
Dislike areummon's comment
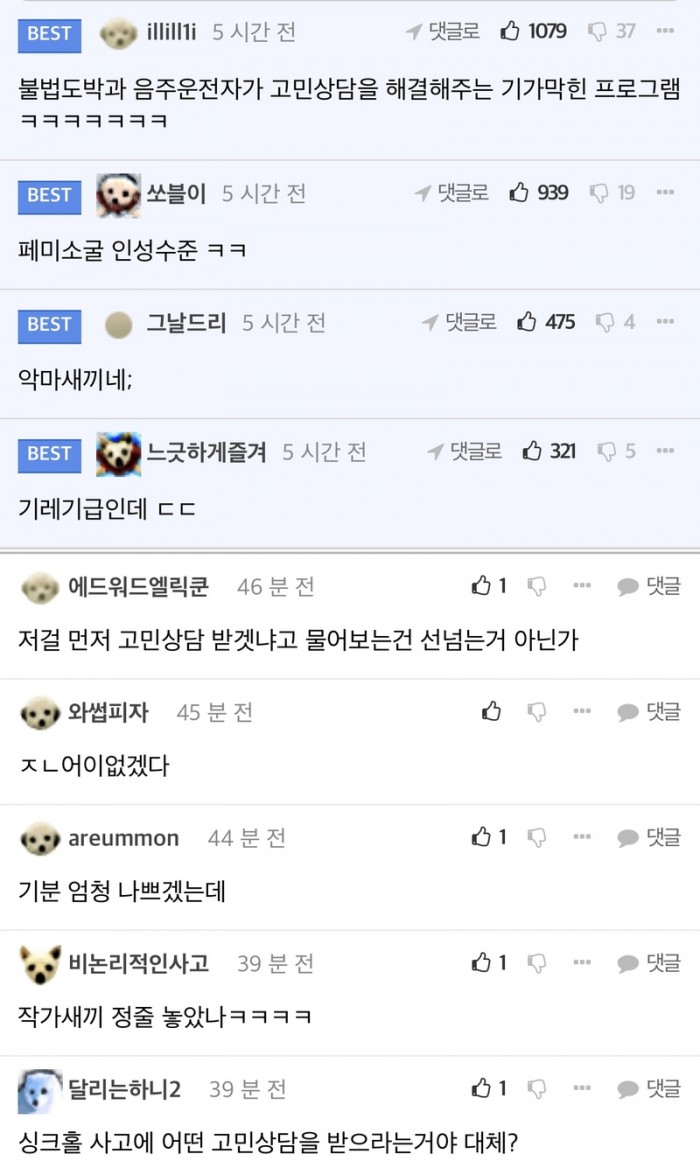pos(537,837)
